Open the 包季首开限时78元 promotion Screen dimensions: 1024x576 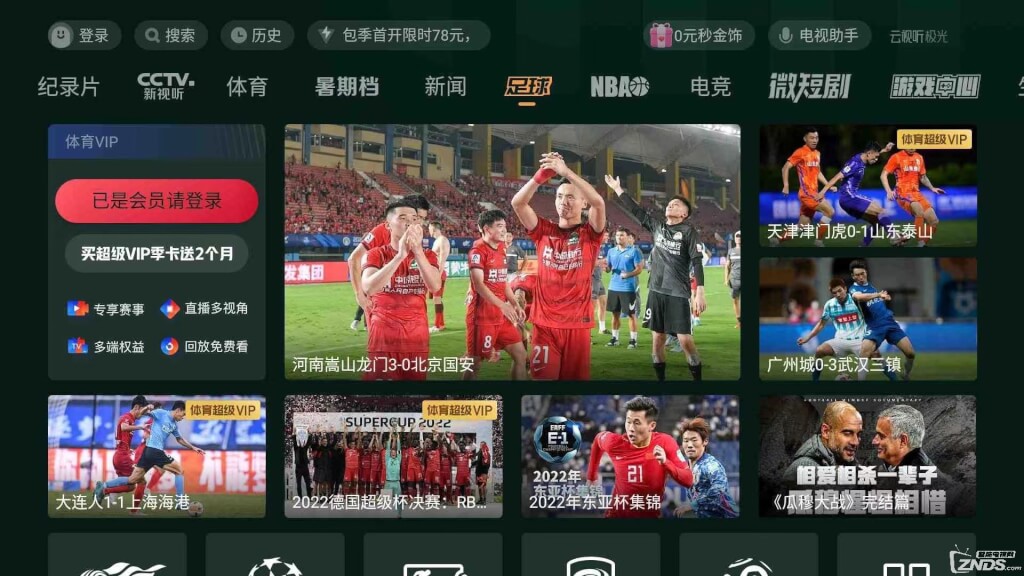398,35
